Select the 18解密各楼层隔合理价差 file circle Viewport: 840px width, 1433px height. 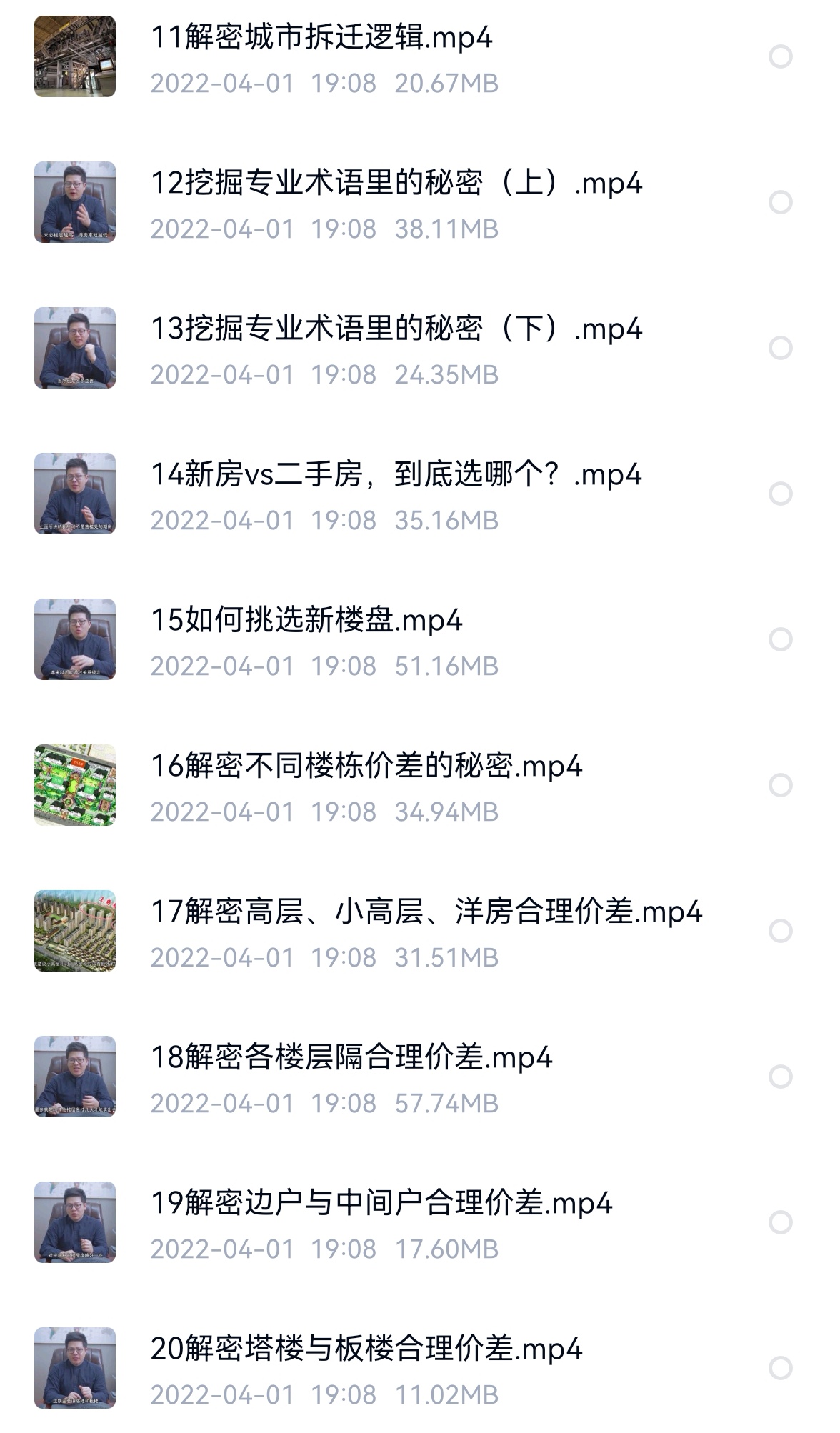780,1077
